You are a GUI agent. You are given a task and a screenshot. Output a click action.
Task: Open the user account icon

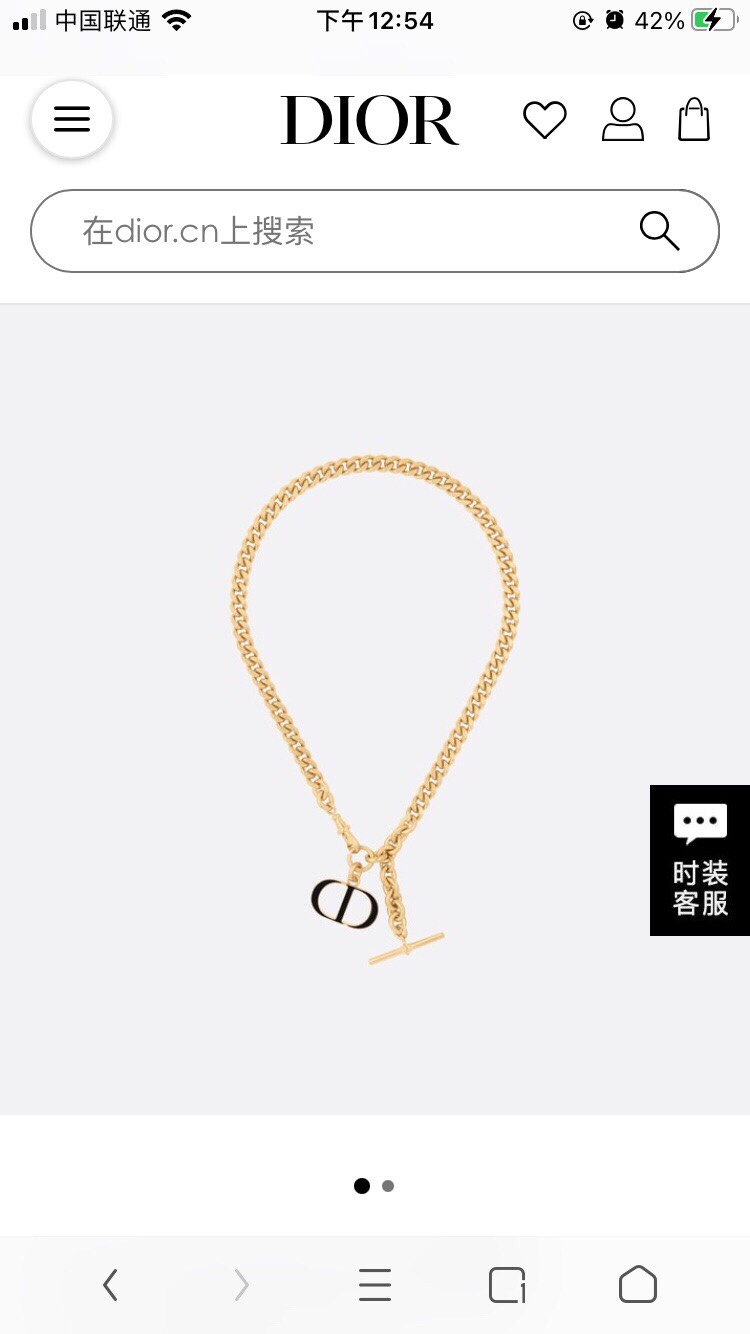click(x=623, y=118)
